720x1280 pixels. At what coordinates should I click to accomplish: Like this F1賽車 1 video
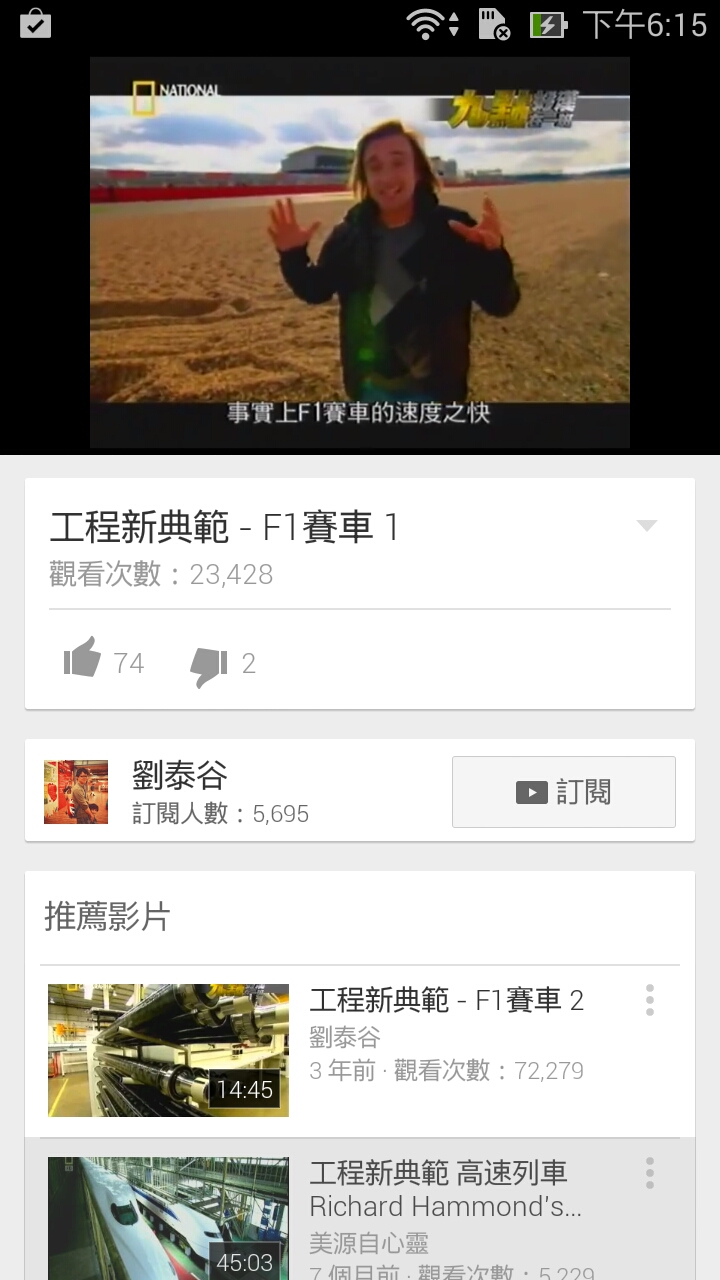click(x=83, y=660)
